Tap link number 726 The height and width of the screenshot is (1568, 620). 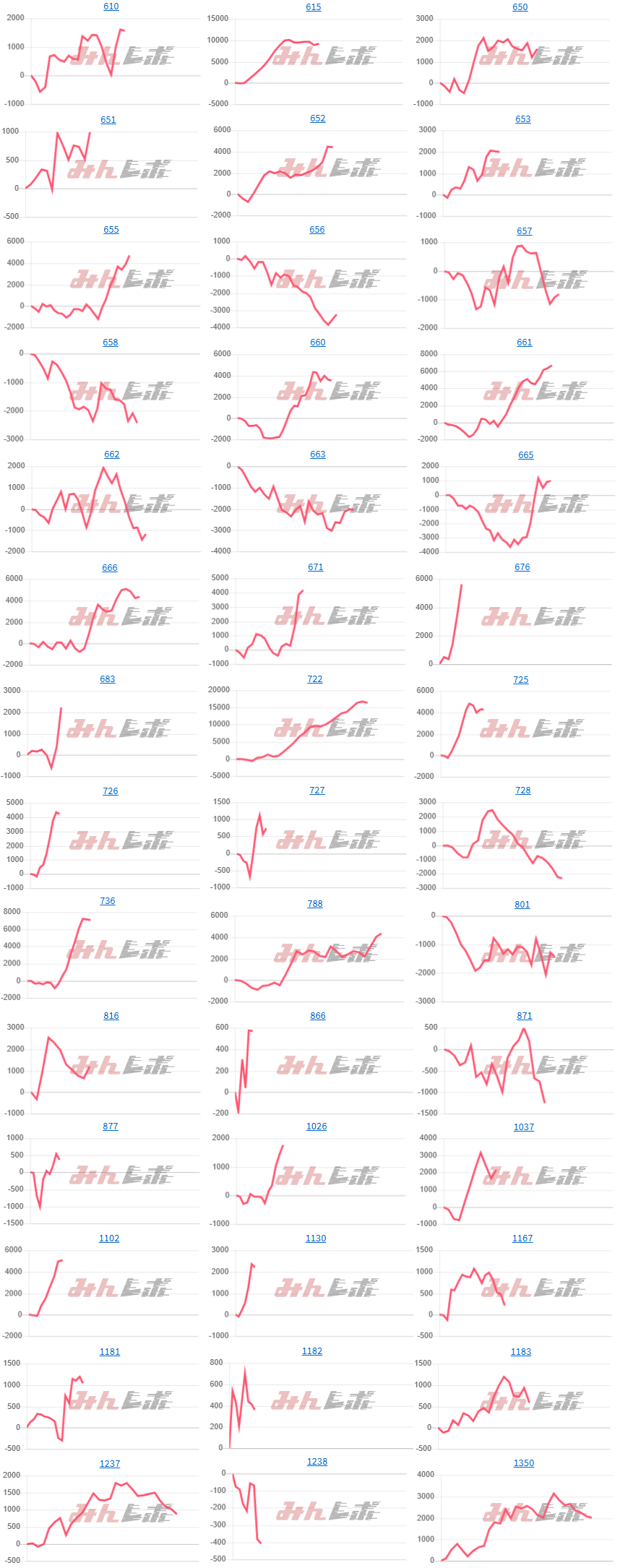point(111,791)
